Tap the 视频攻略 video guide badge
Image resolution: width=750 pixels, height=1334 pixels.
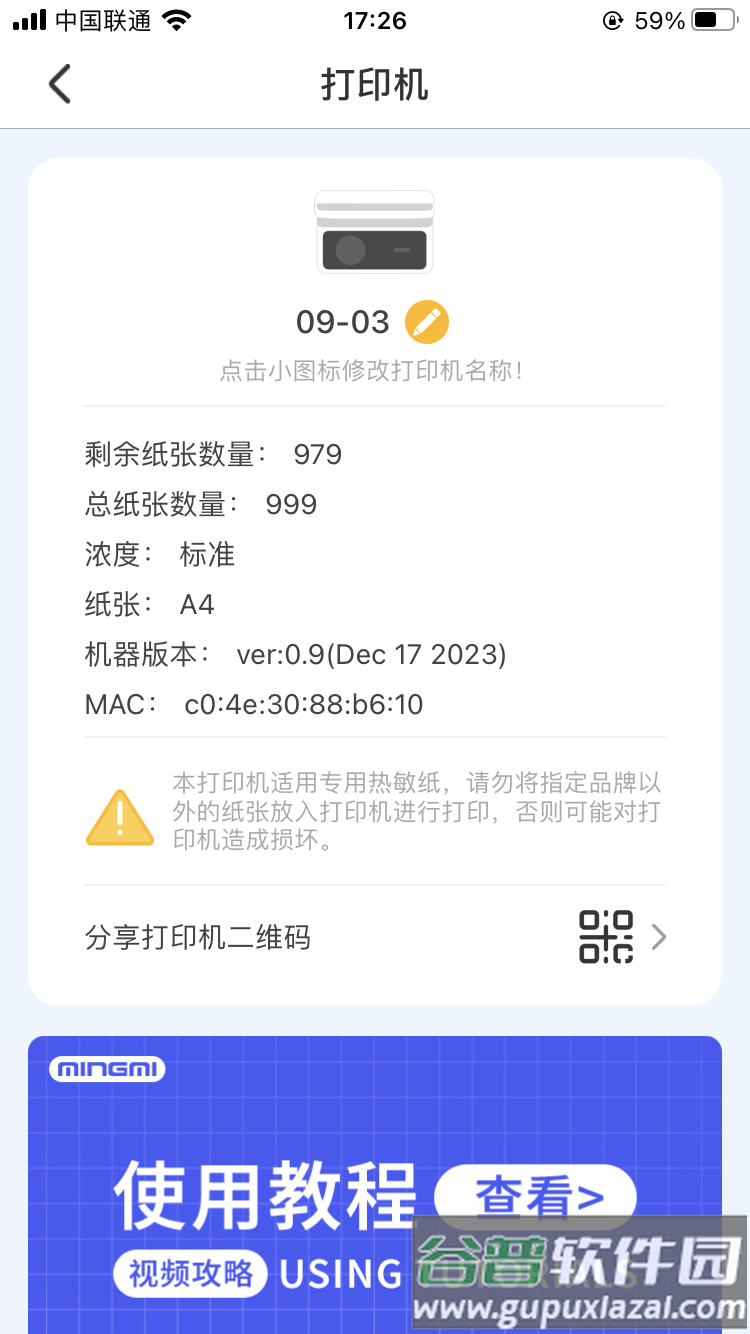tap(188, 1273)
